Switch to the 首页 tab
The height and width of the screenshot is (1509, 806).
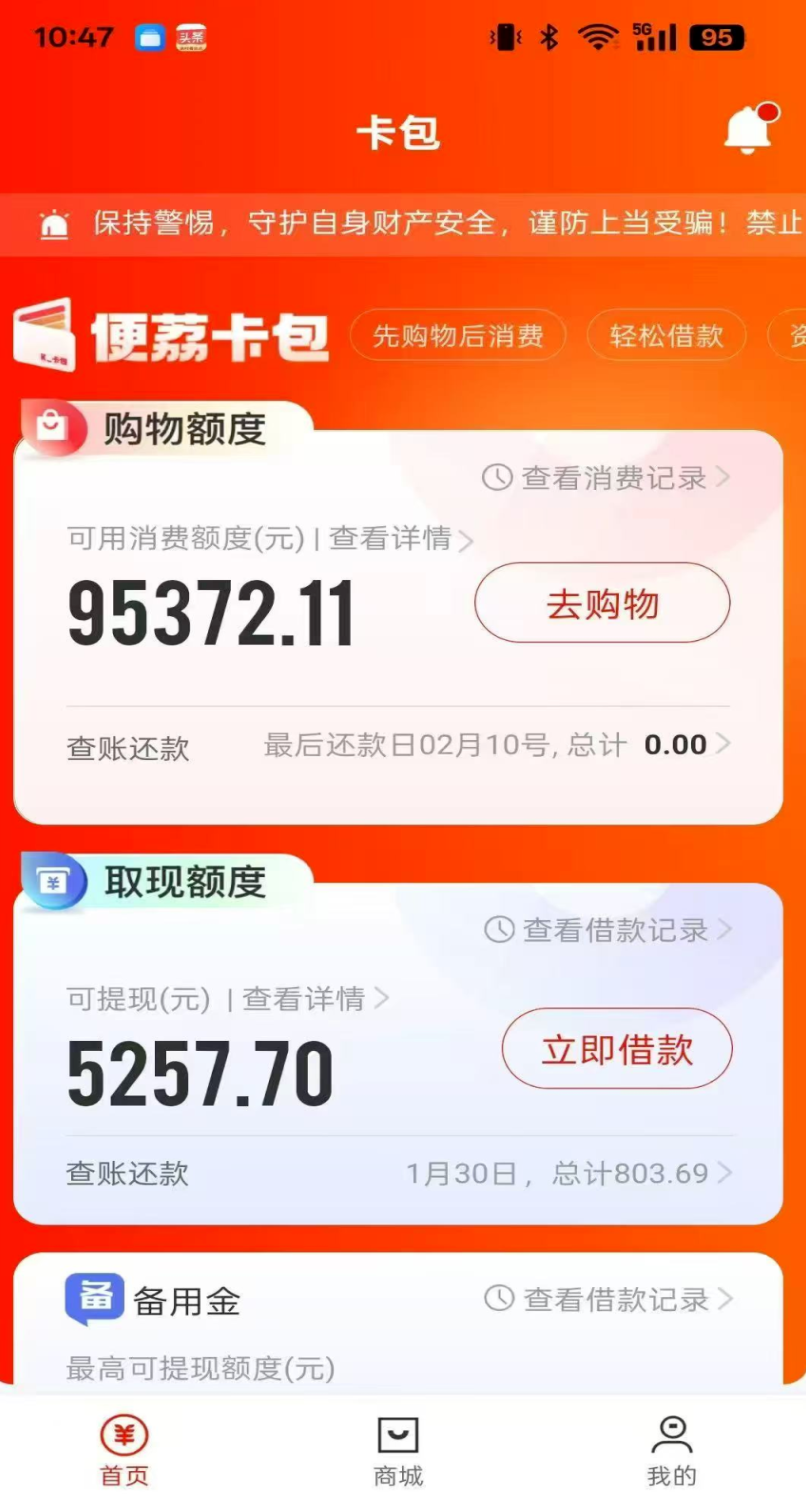point(124,1452)
